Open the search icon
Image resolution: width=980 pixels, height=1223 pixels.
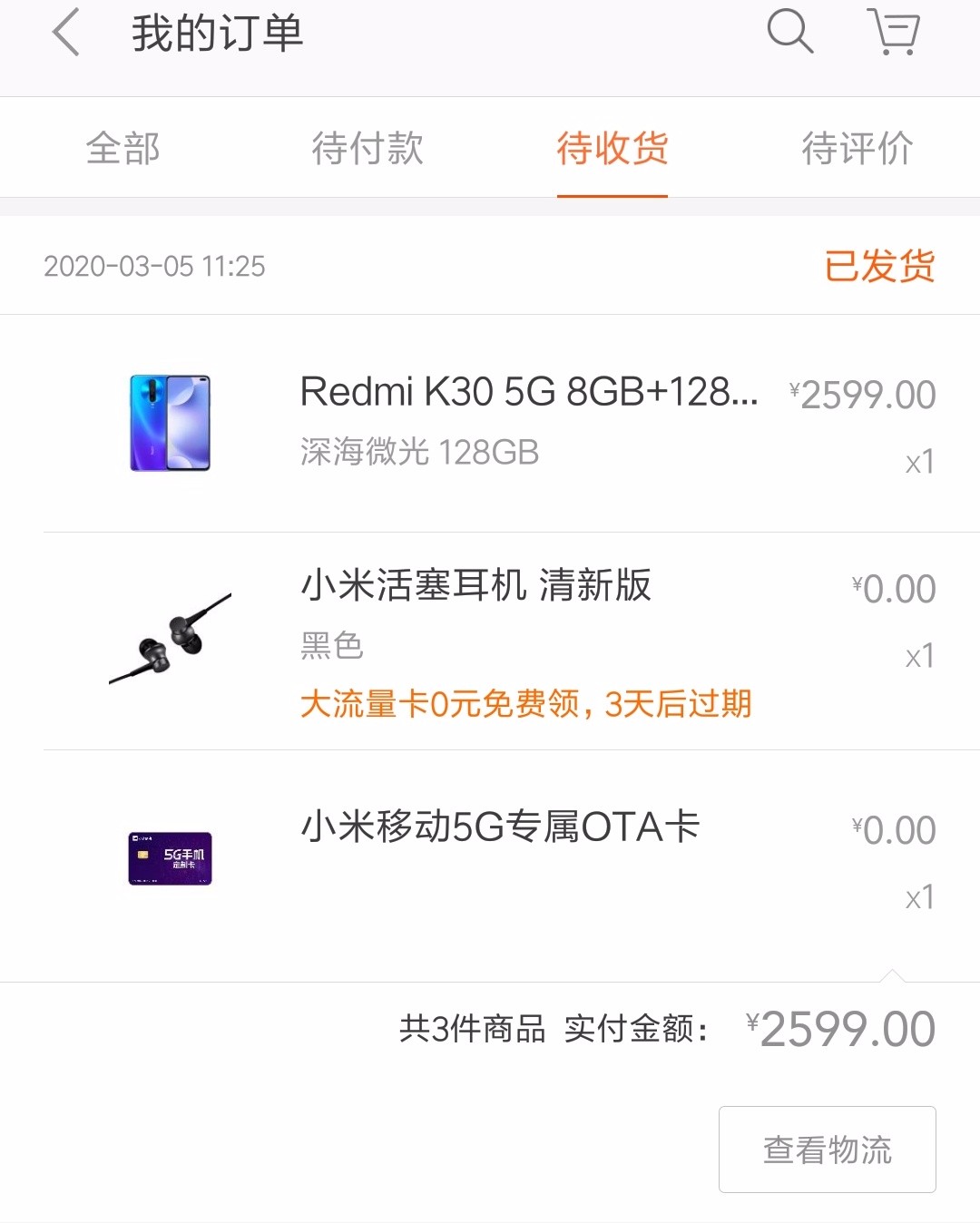tap(789, 32)
